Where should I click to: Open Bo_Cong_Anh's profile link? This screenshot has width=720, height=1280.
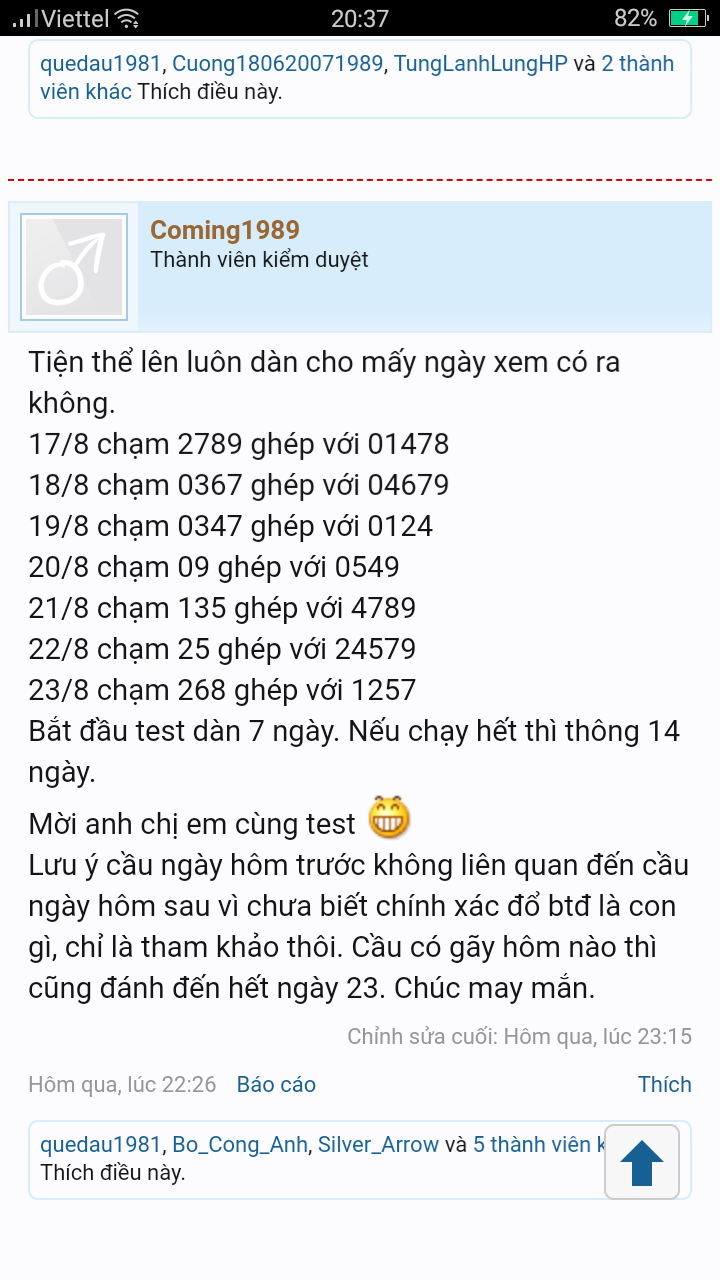coord(240,1145)
